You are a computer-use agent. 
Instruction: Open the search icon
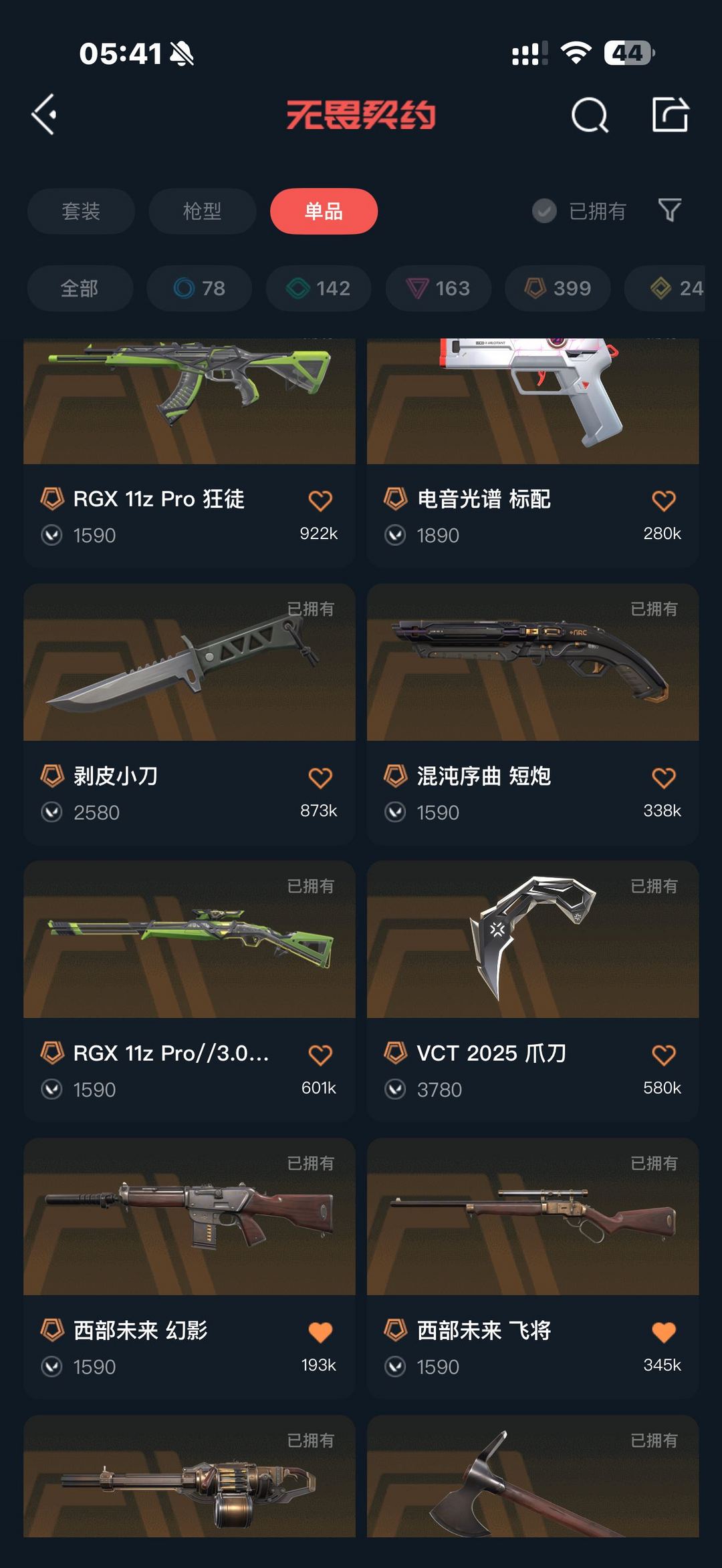coord(590,116)
